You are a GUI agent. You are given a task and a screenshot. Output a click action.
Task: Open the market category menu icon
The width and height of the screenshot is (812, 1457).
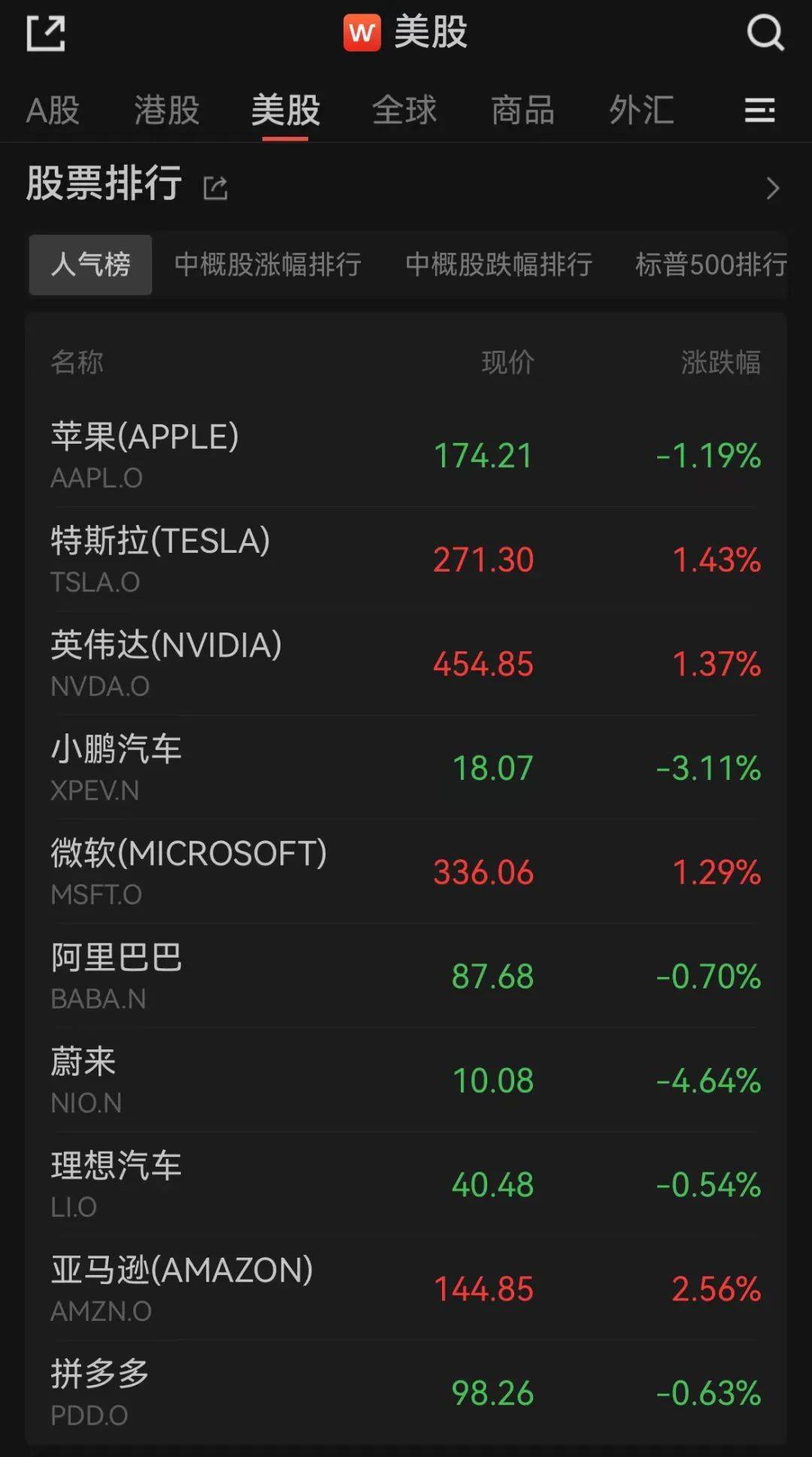click(759, 111)
